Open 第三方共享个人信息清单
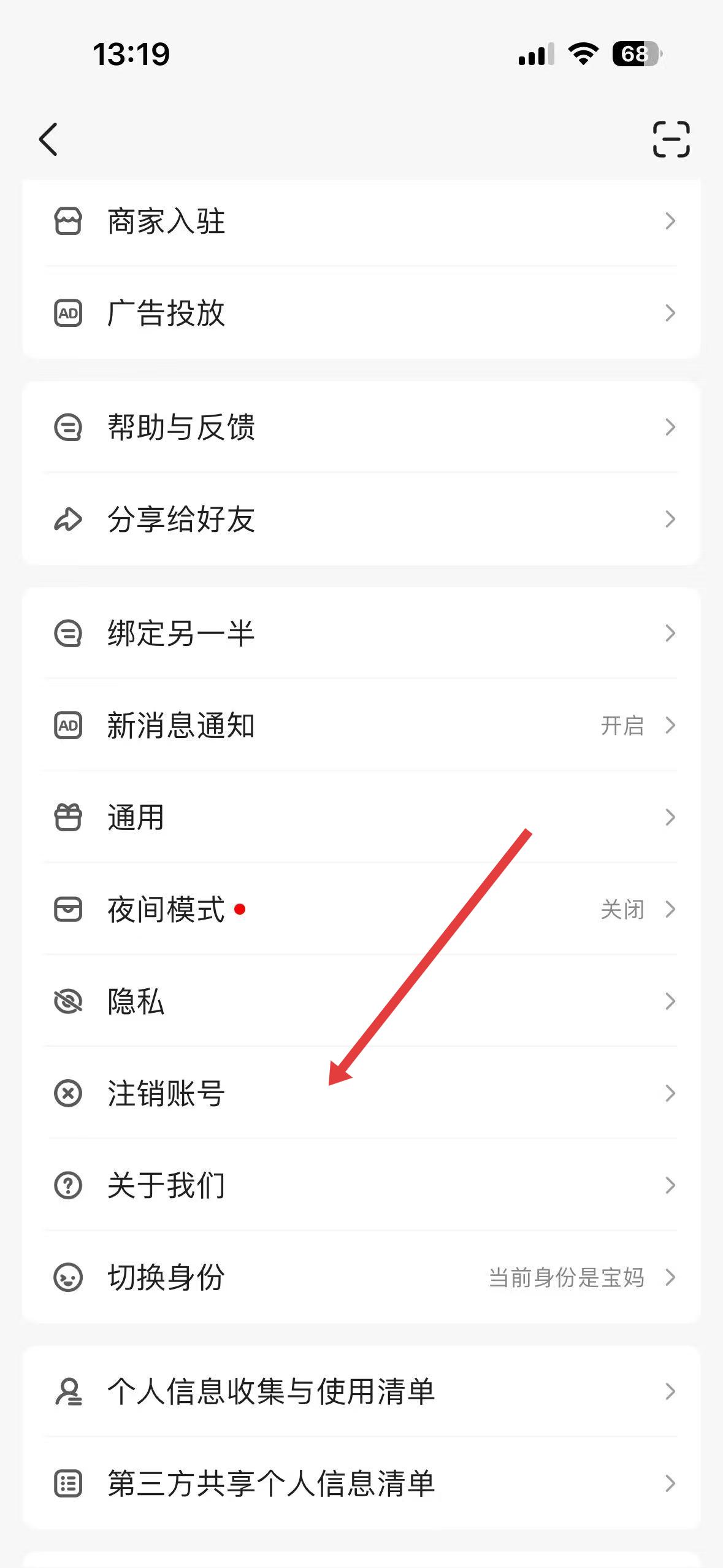 click(361, 1483)
